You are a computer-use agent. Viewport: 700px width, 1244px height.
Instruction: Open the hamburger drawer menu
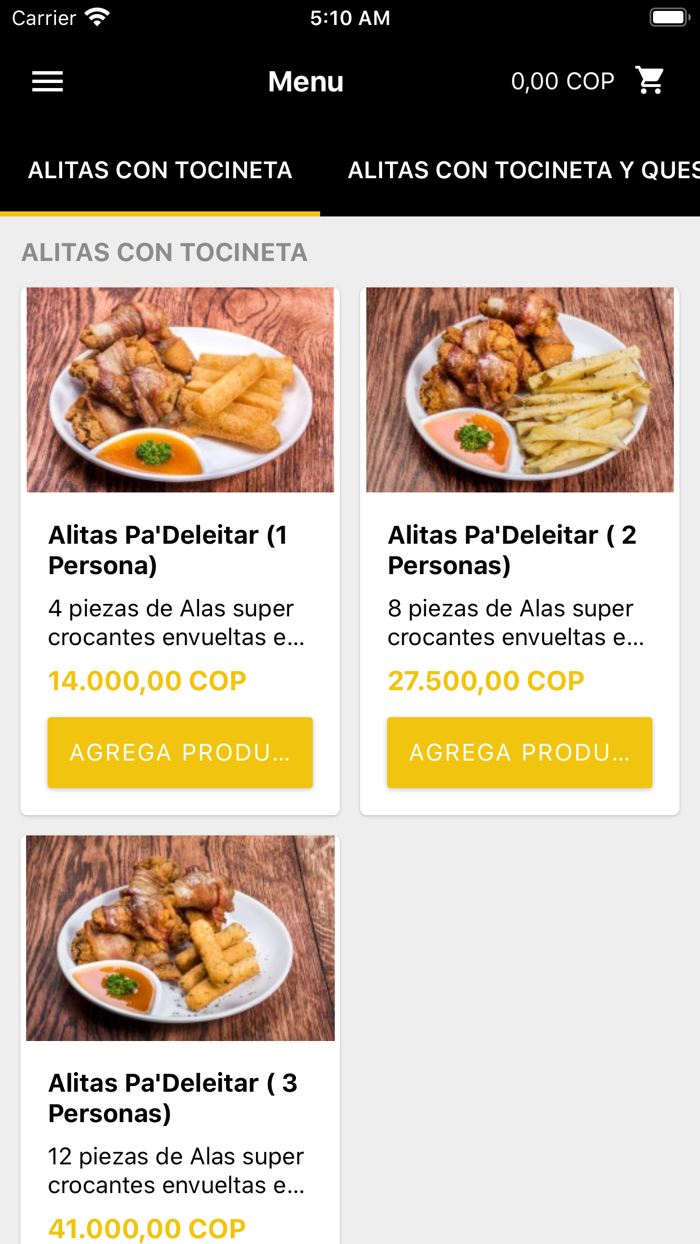coord(47,82)
